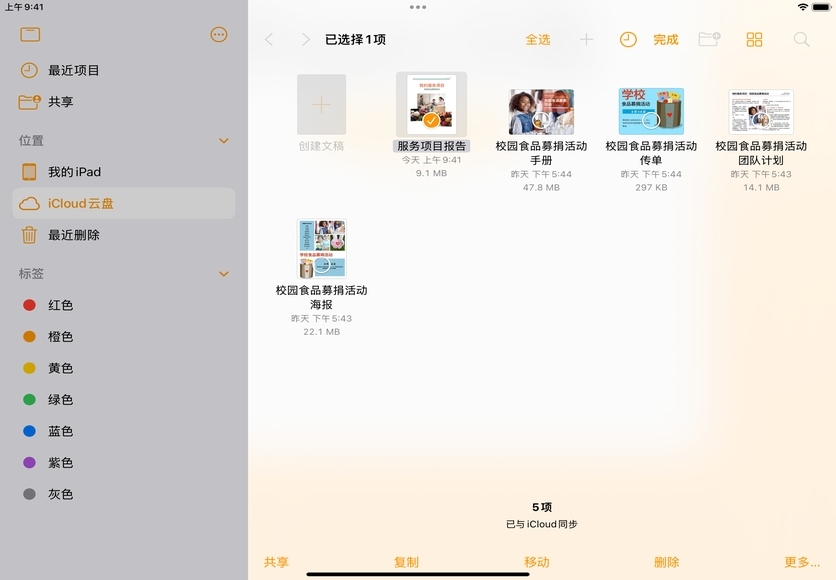Open 共享 in sidebar
836x580 pixels.
point(60,102)
